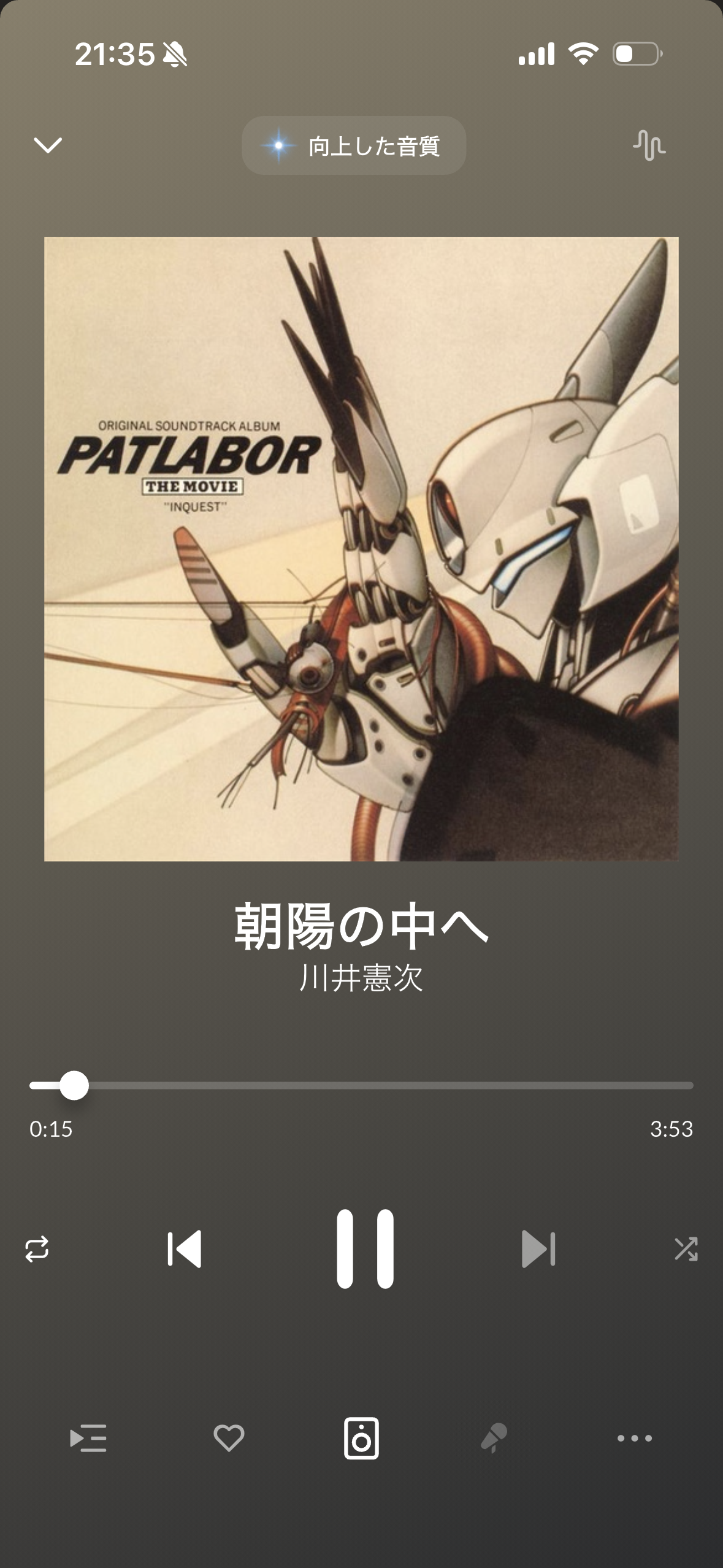
Task: Open the 向上した音質 audio quality chip
Action: 354,146
